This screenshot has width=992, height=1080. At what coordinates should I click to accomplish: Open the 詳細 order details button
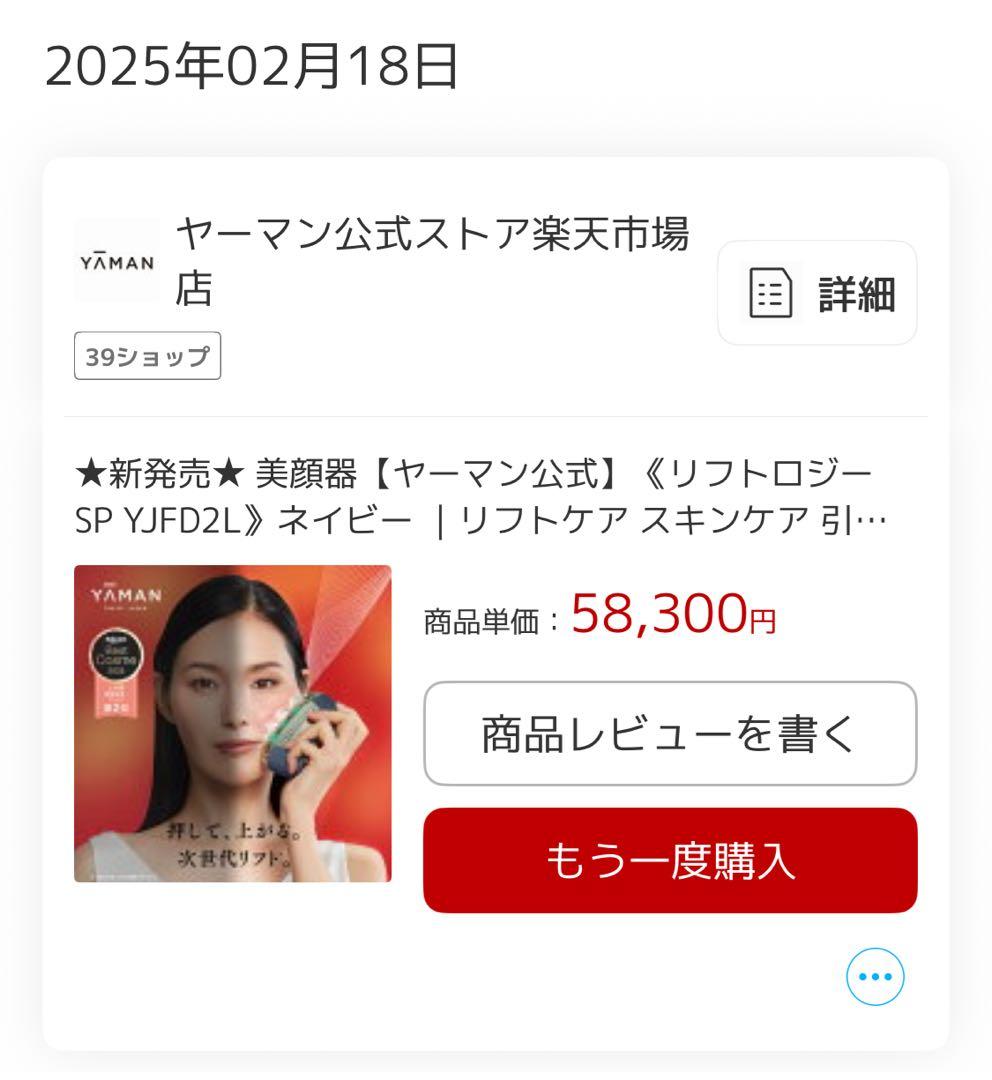click(x=817, y=293)
